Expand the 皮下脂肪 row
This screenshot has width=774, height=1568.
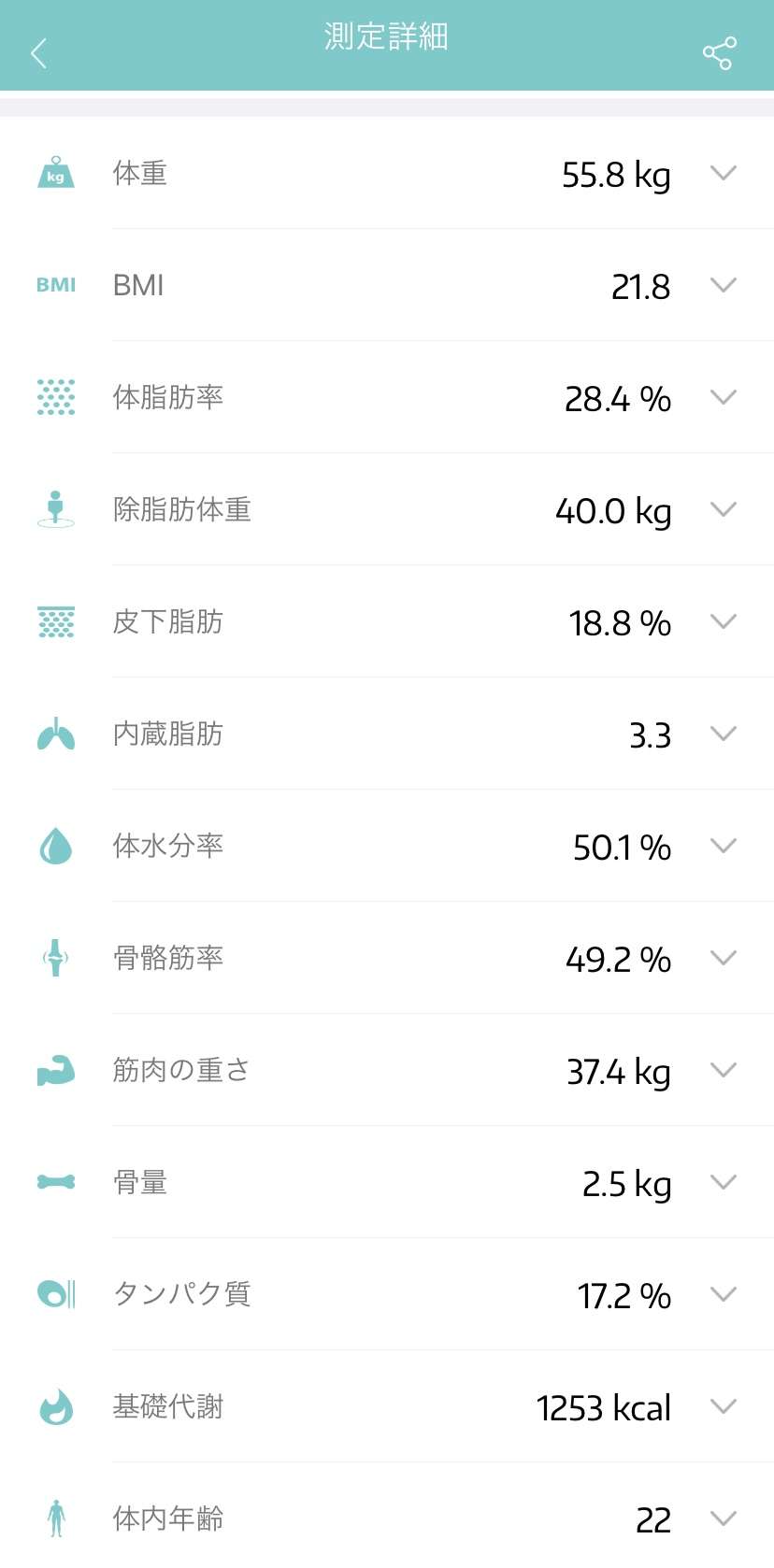point(387,621)
